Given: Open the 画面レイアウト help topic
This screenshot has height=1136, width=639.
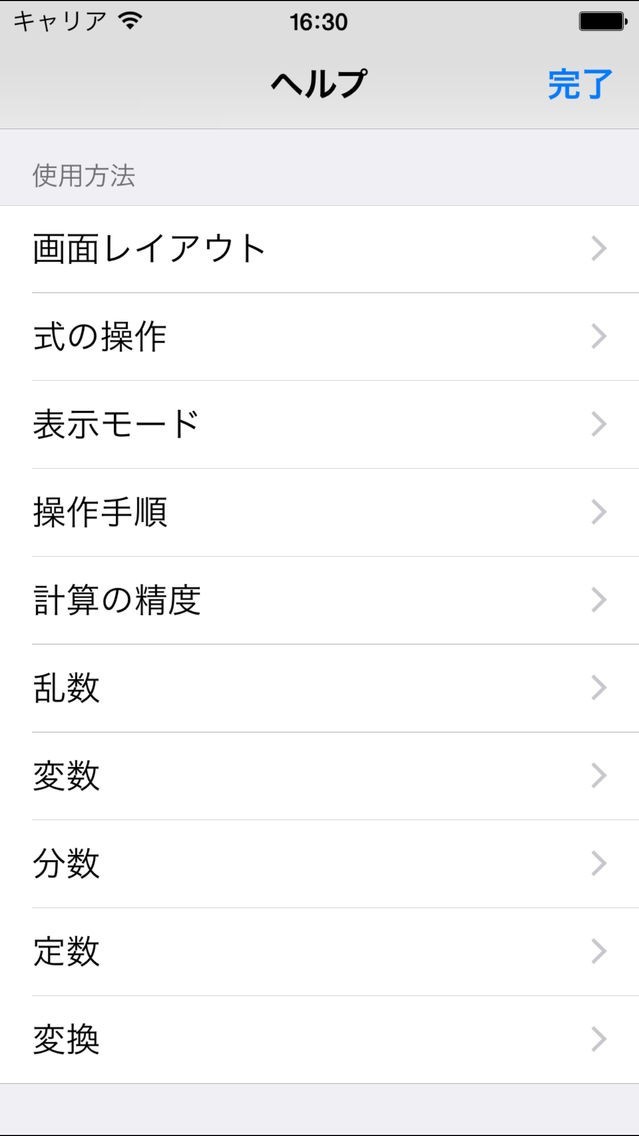Looking at the screenshot, I should pos(319,249).
